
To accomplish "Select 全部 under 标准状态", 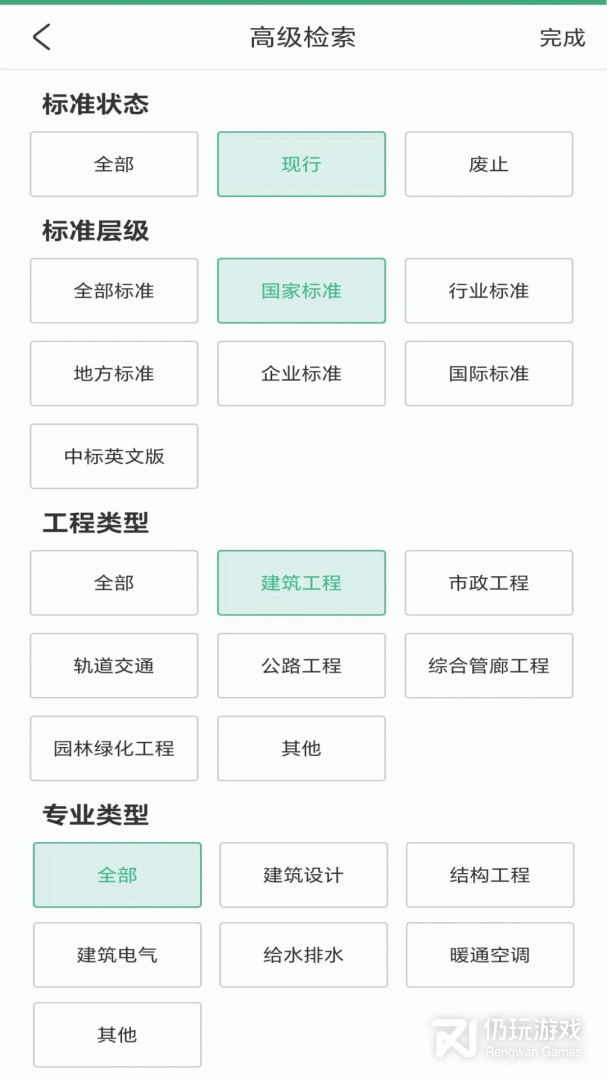I will [x=114, y=164].
